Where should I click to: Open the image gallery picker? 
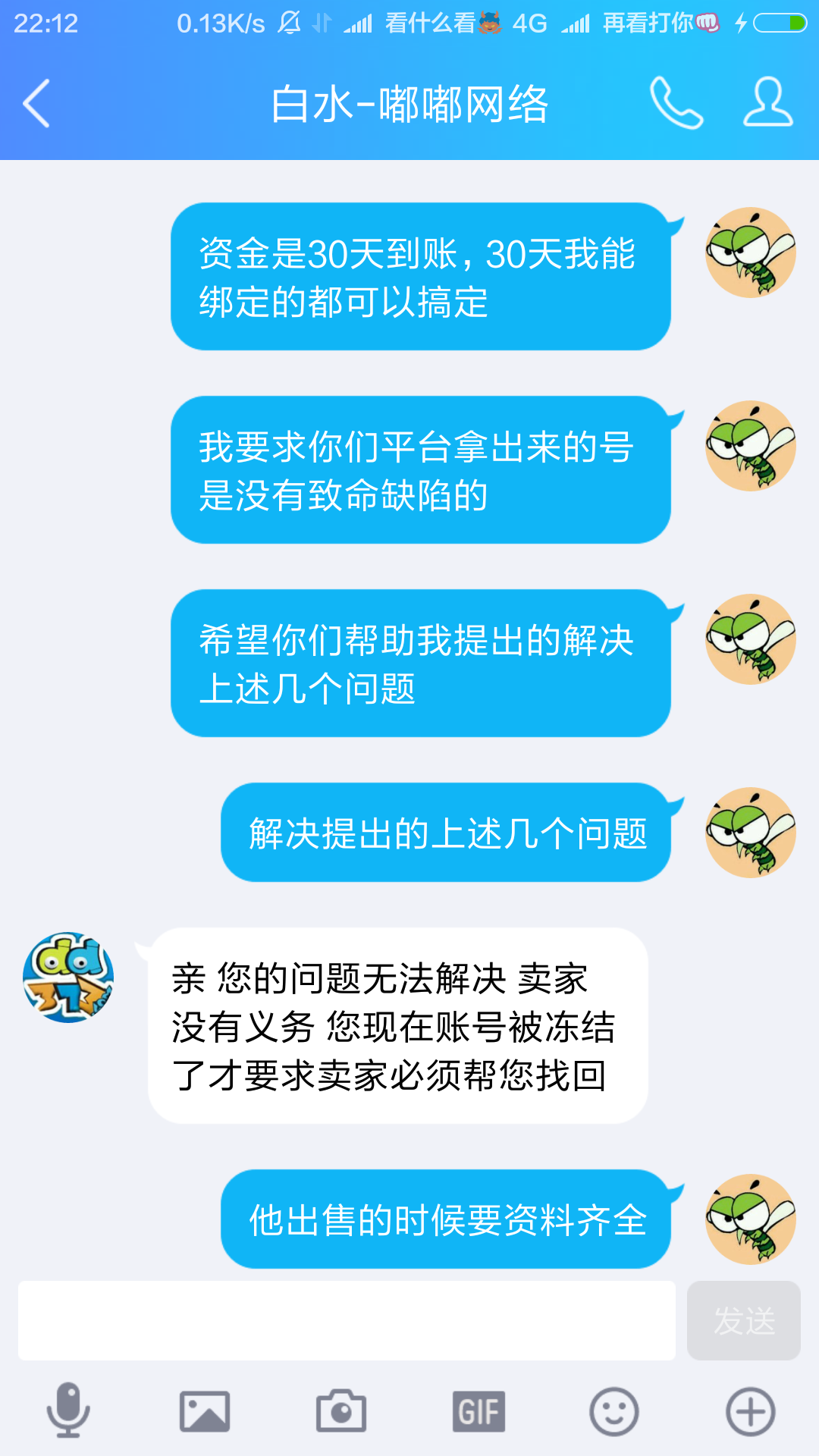coord(205,1412)
